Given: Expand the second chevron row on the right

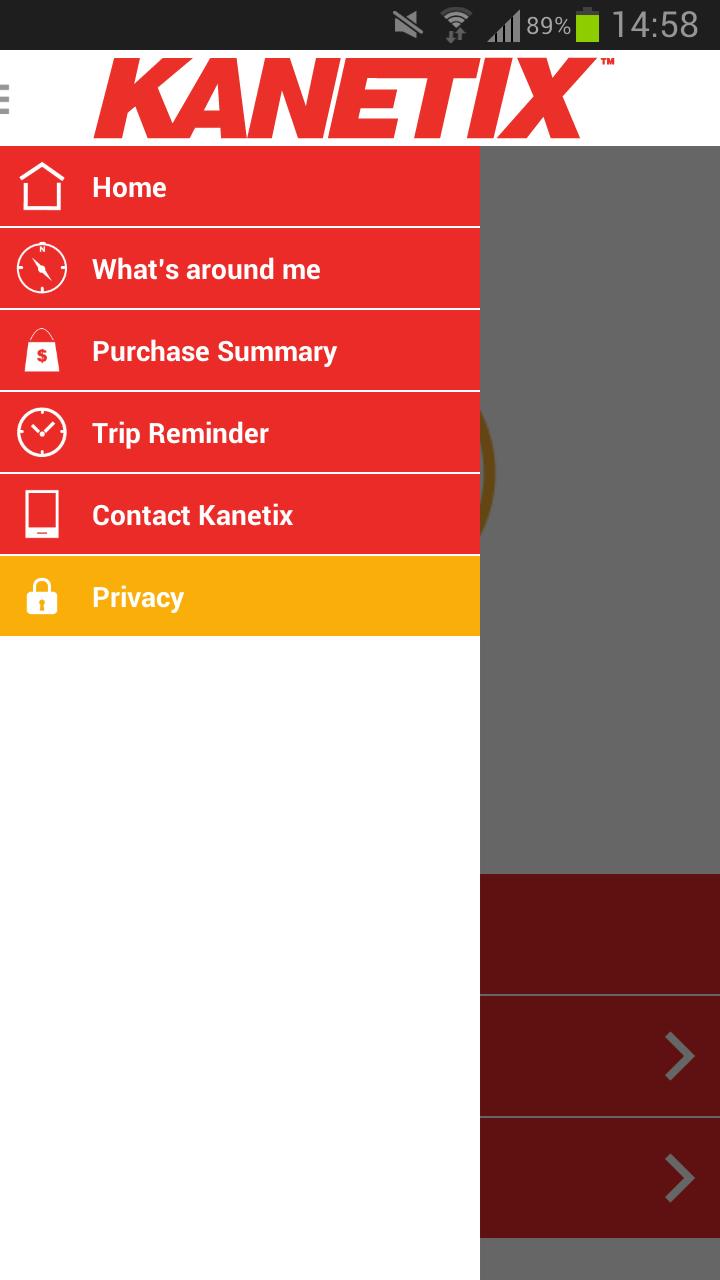Looking at the screenshot, I should tap(678, 1177).
